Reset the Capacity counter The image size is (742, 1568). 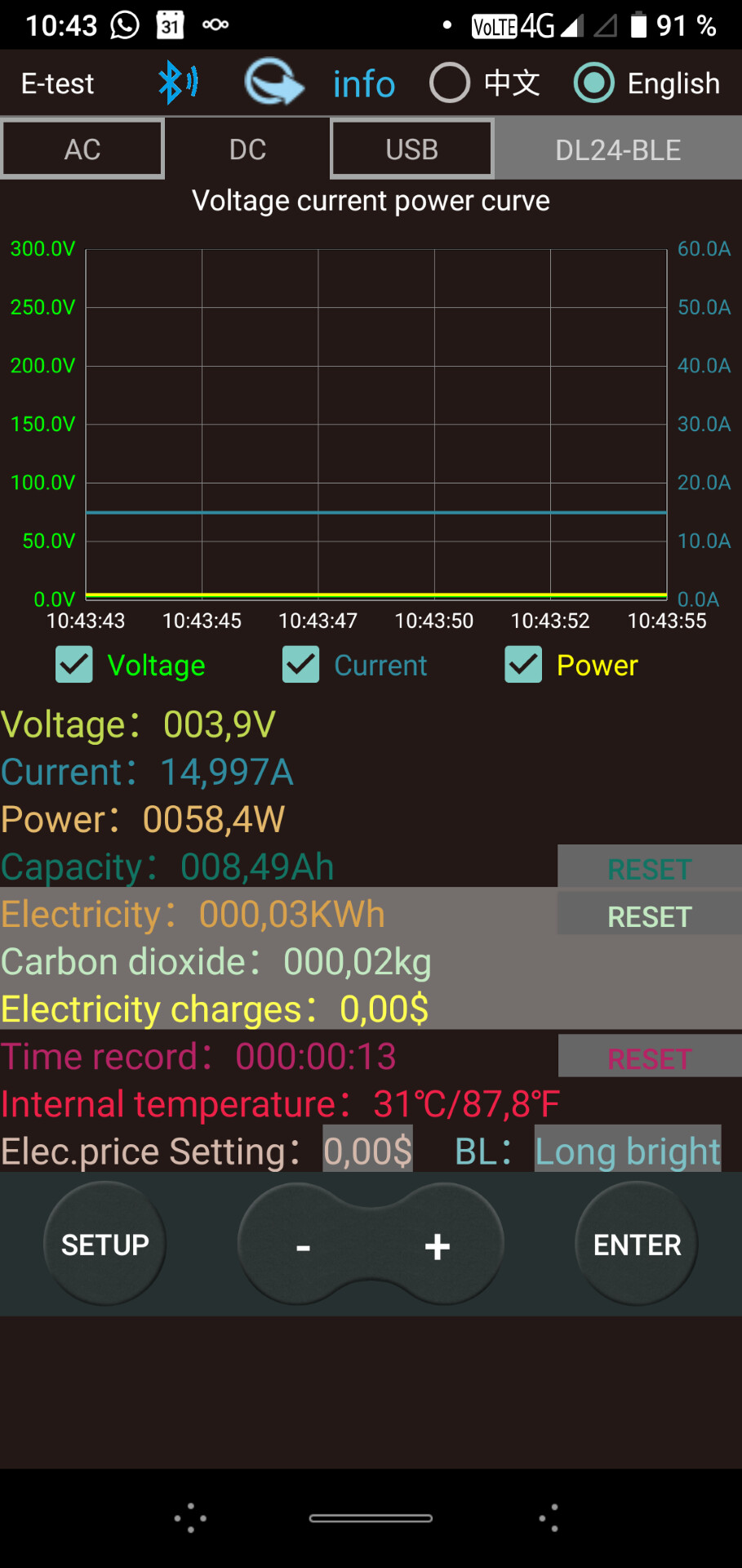coord(650,867)
